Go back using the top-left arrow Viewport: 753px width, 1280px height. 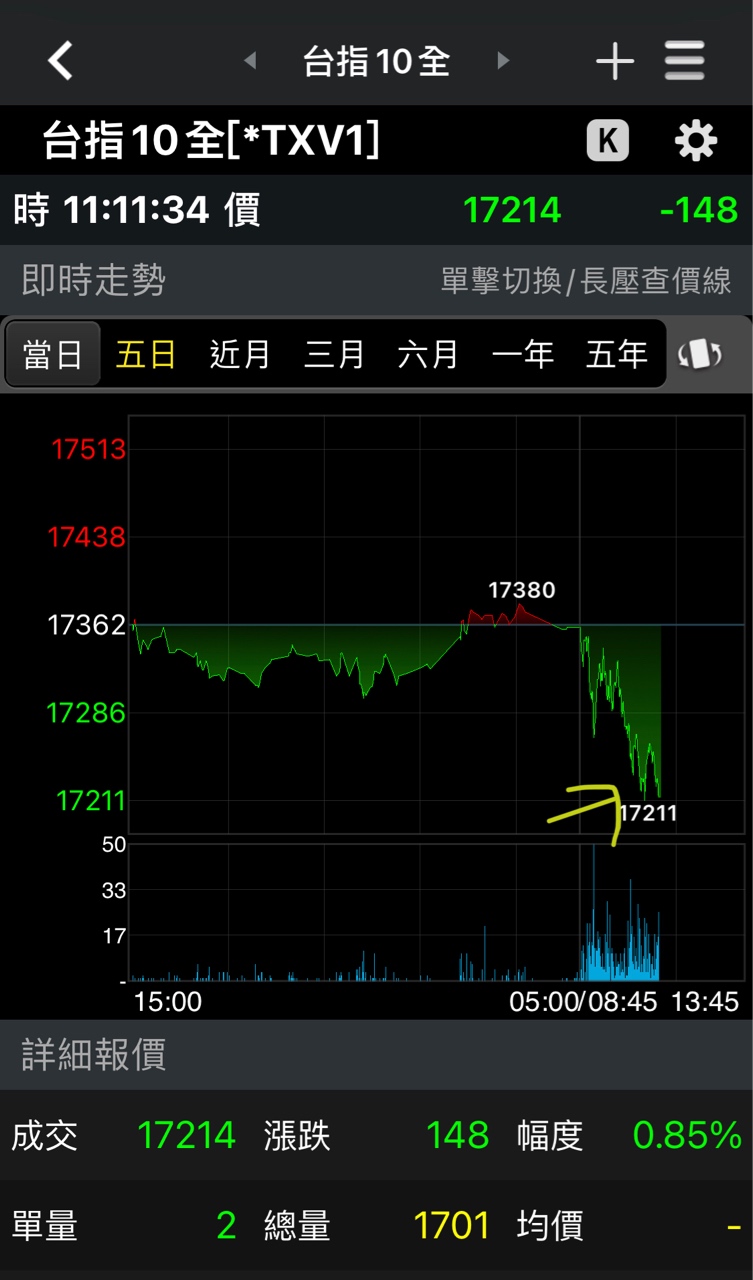pos(61,61)
